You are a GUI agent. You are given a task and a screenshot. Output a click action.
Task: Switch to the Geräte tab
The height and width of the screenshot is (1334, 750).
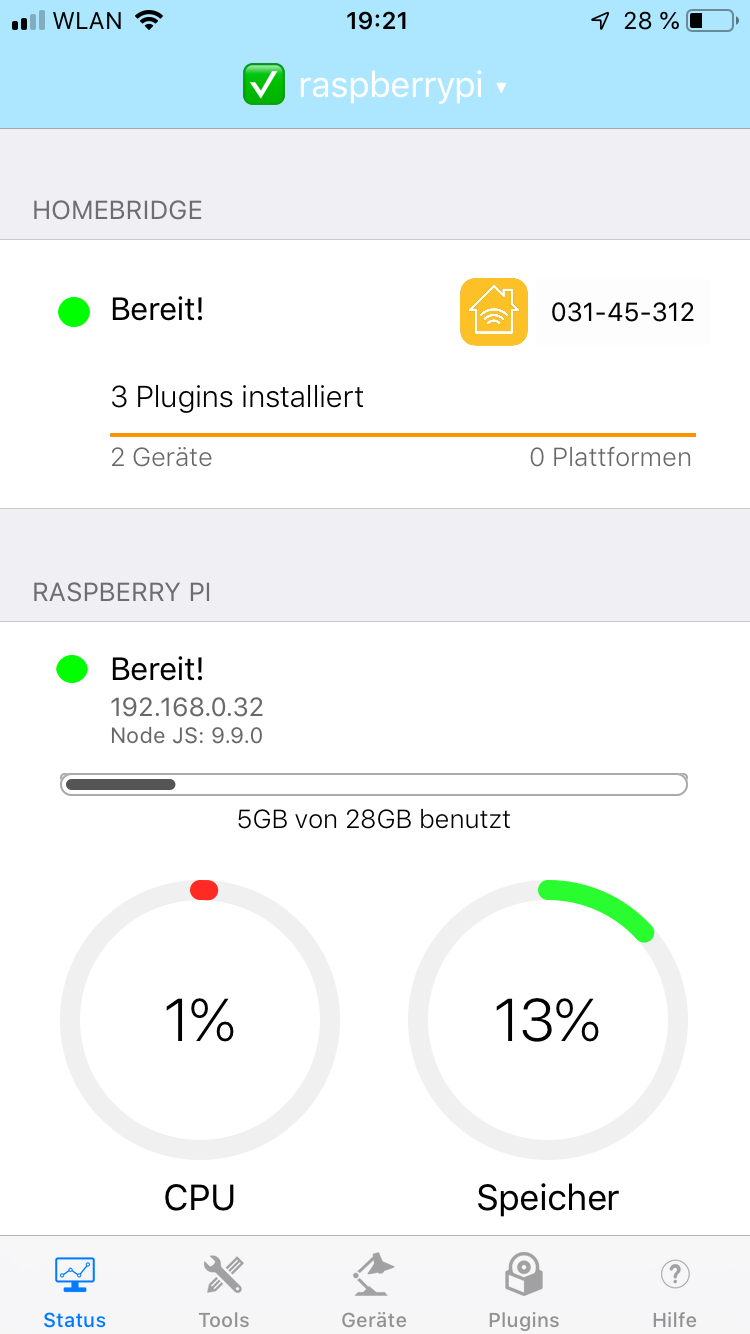(x=374, y=1289)
